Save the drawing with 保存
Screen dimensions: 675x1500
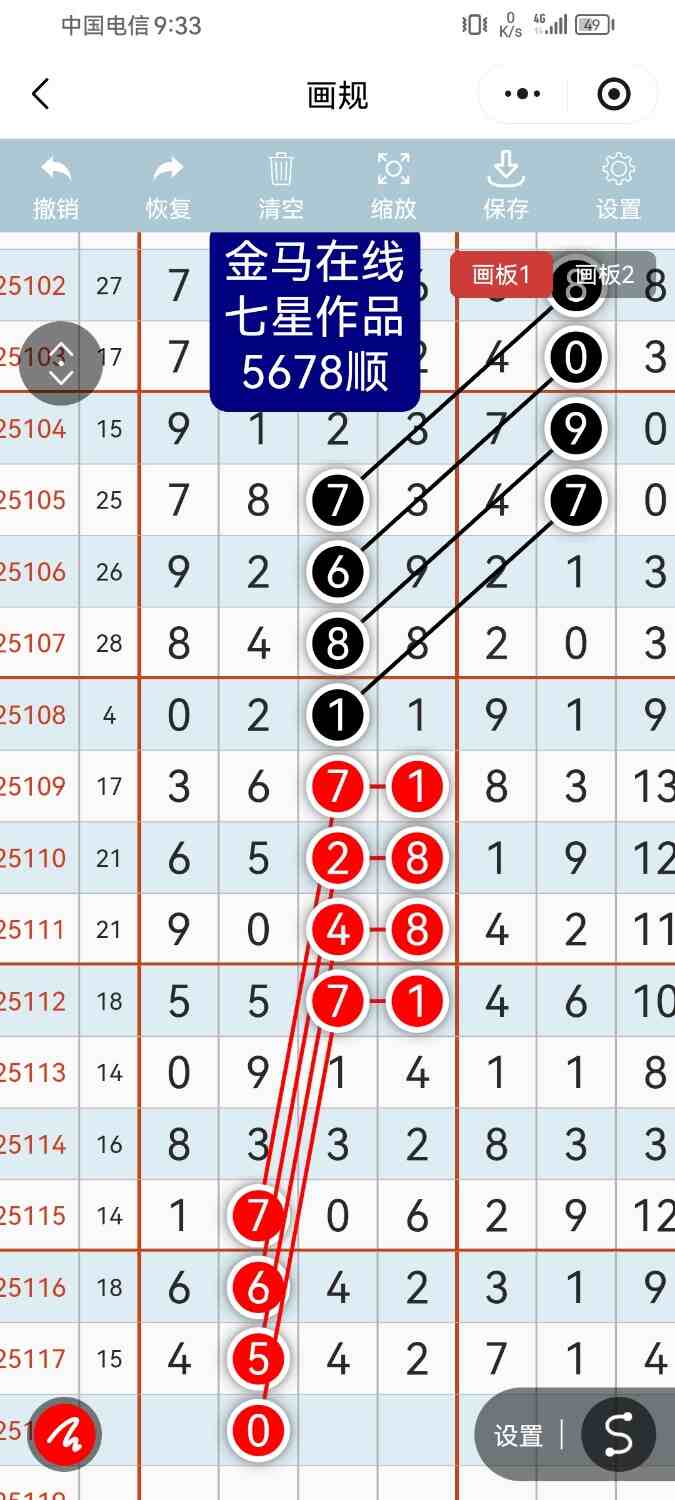click(506, 187)
